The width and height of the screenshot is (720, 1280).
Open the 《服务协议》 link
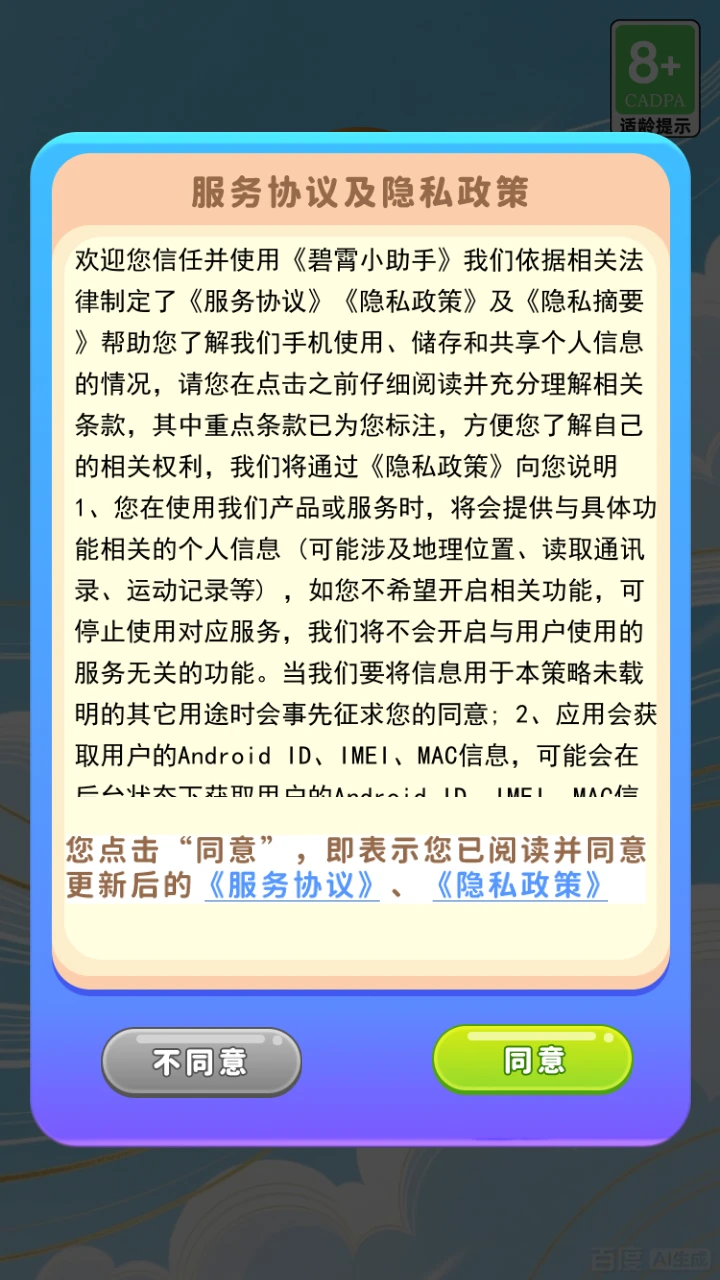click(291, 885)
